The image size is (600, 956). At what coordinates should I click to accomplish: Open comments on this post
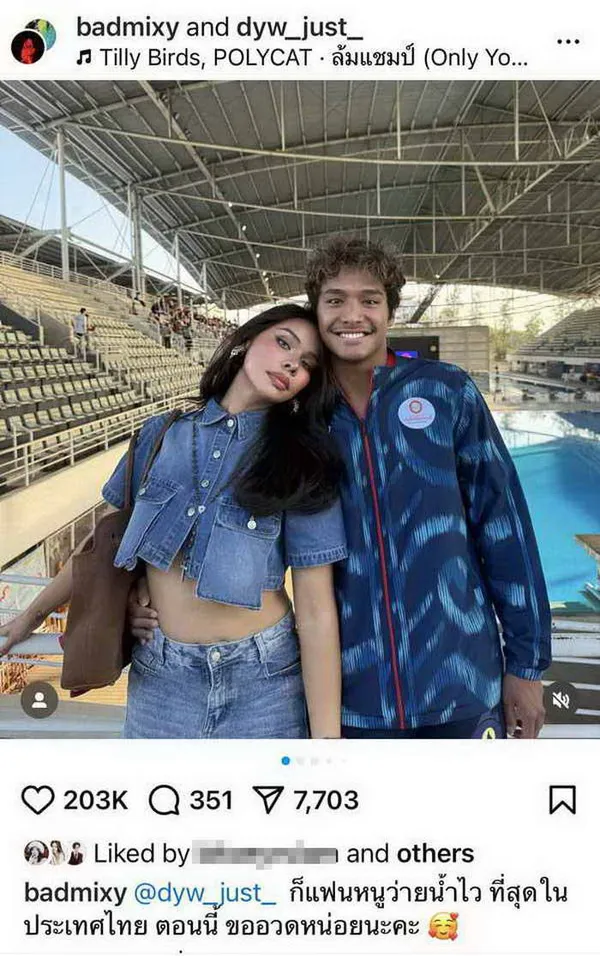(164, 800)
